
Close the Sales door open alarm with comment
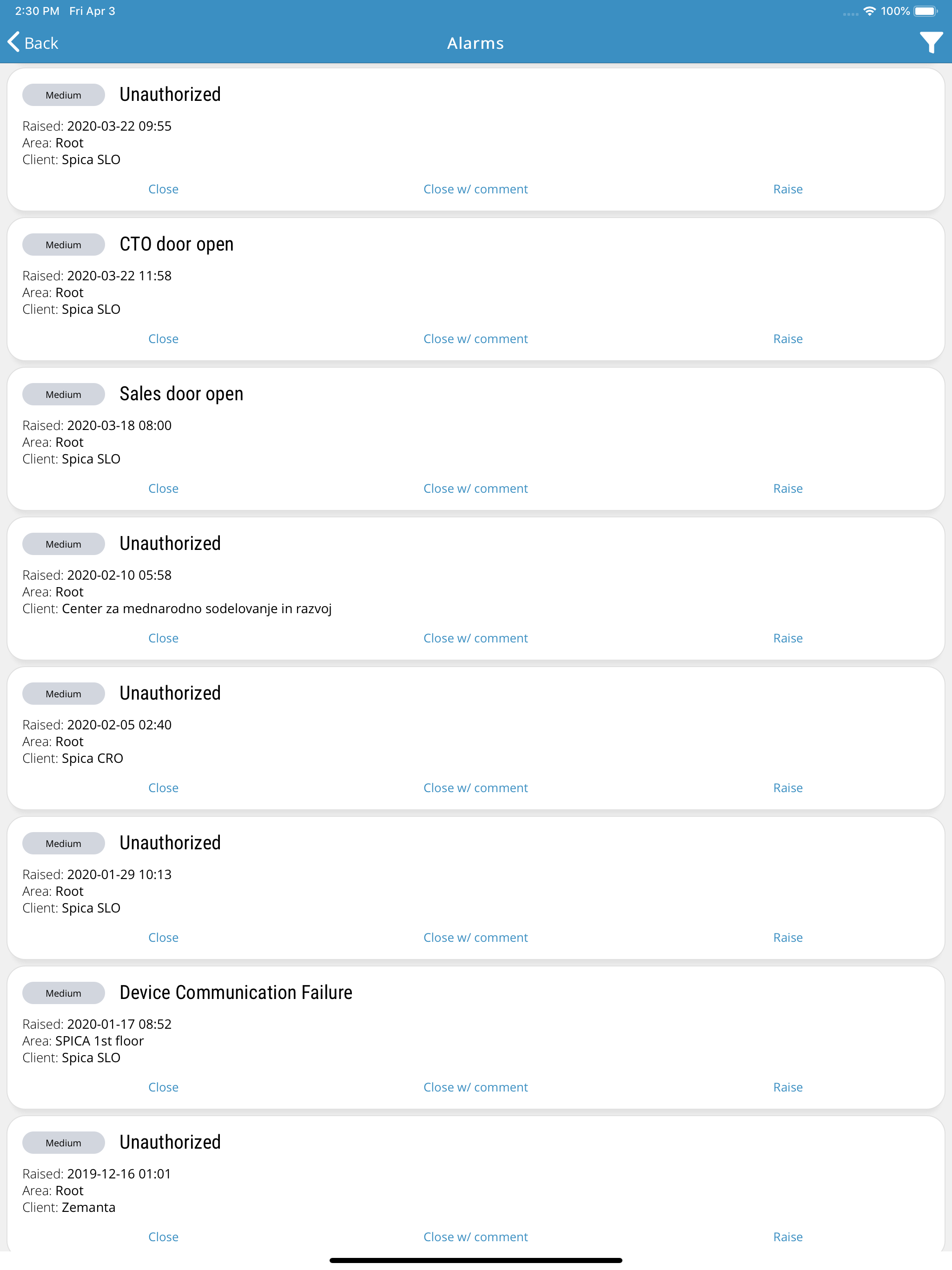click(476, 488)
